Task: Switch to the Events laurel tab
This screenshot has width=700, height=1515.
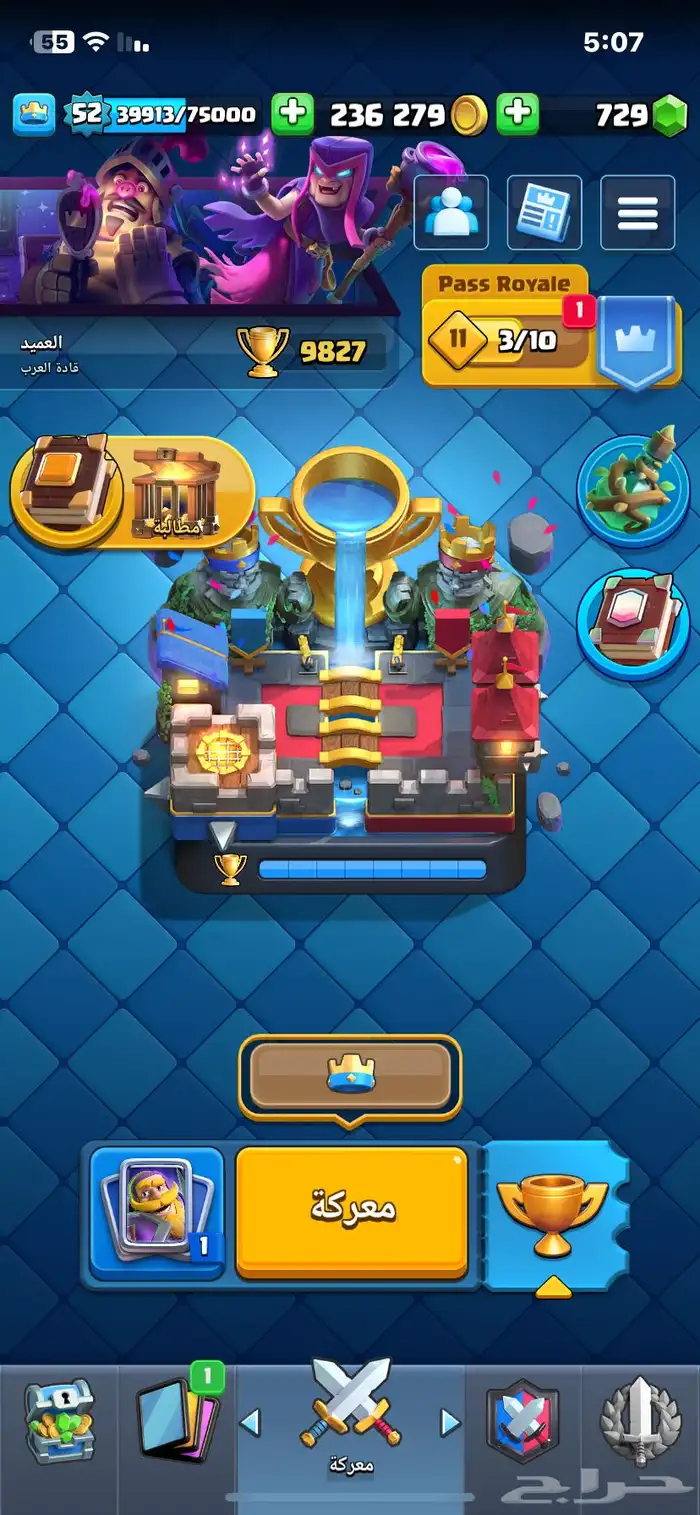Action: [640, 1421]
